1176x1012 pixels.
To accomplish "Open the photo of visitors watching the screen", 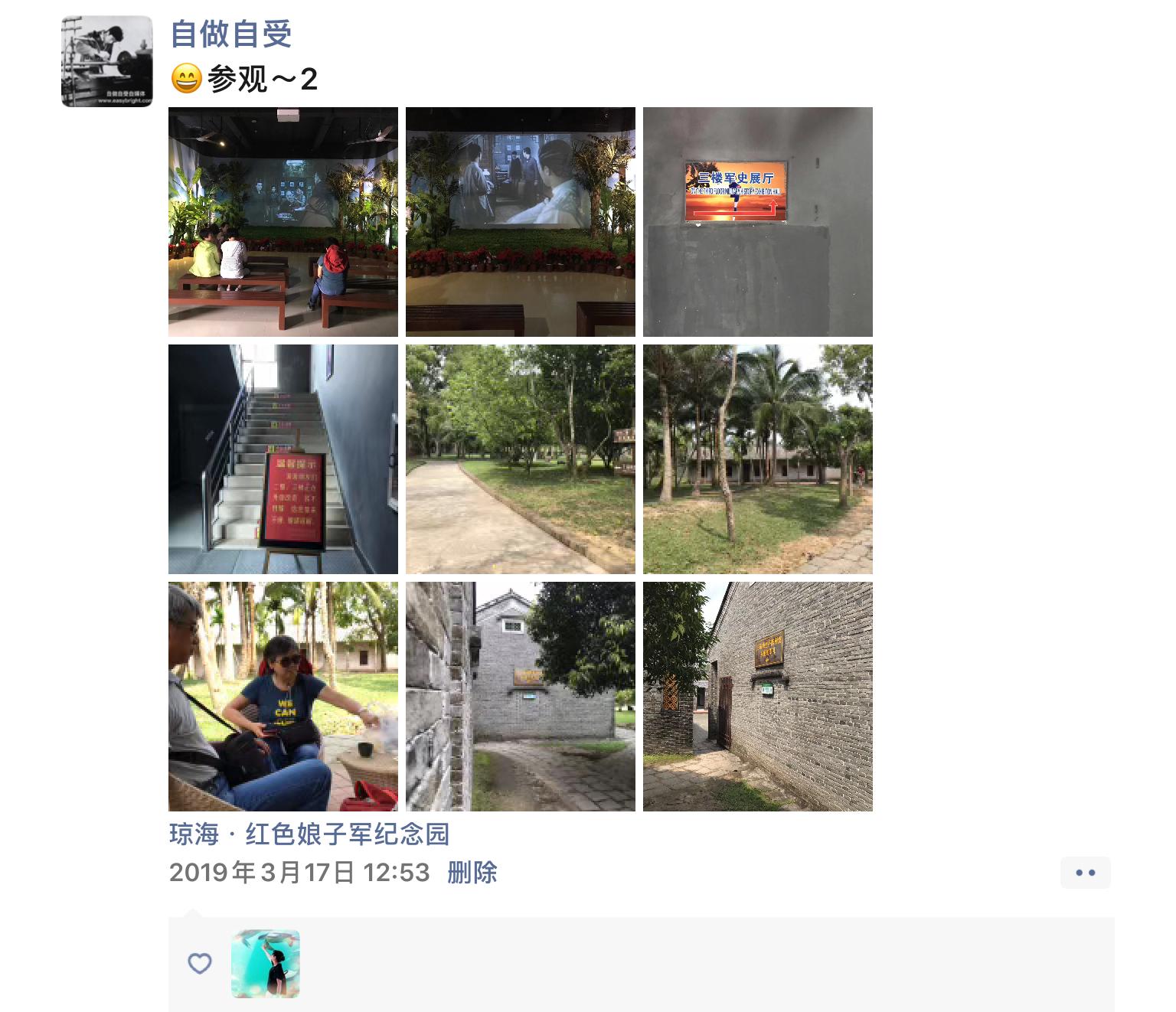I will tap(283, 222).
